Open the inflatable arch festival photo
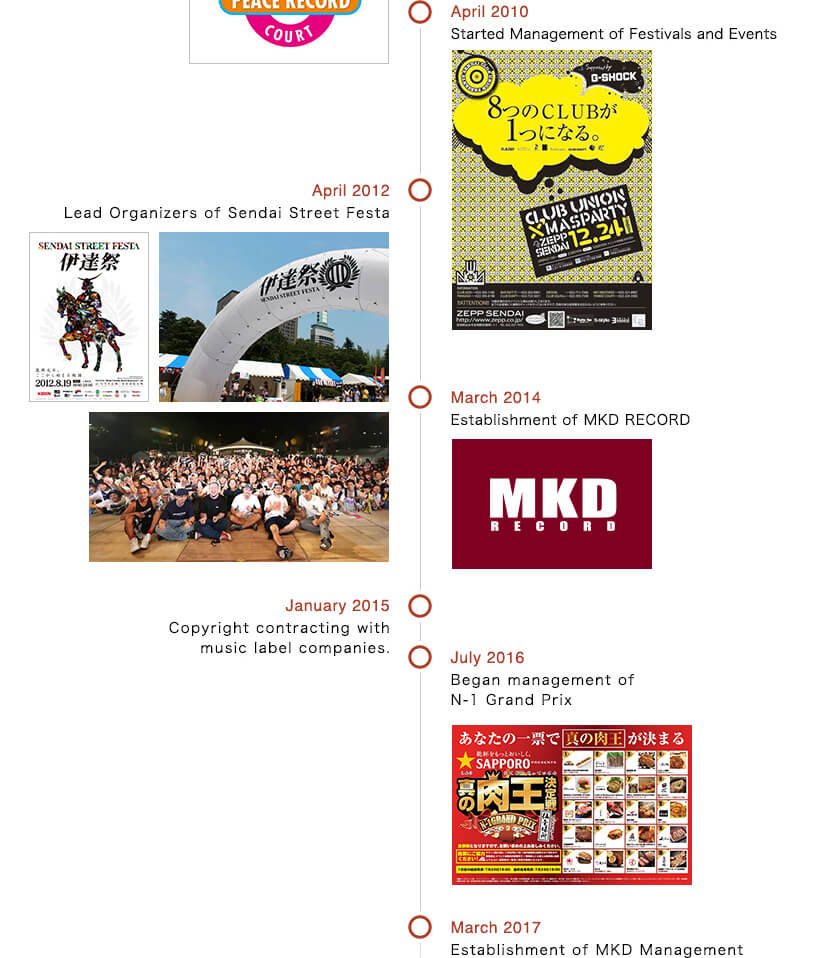 point(273,317)
